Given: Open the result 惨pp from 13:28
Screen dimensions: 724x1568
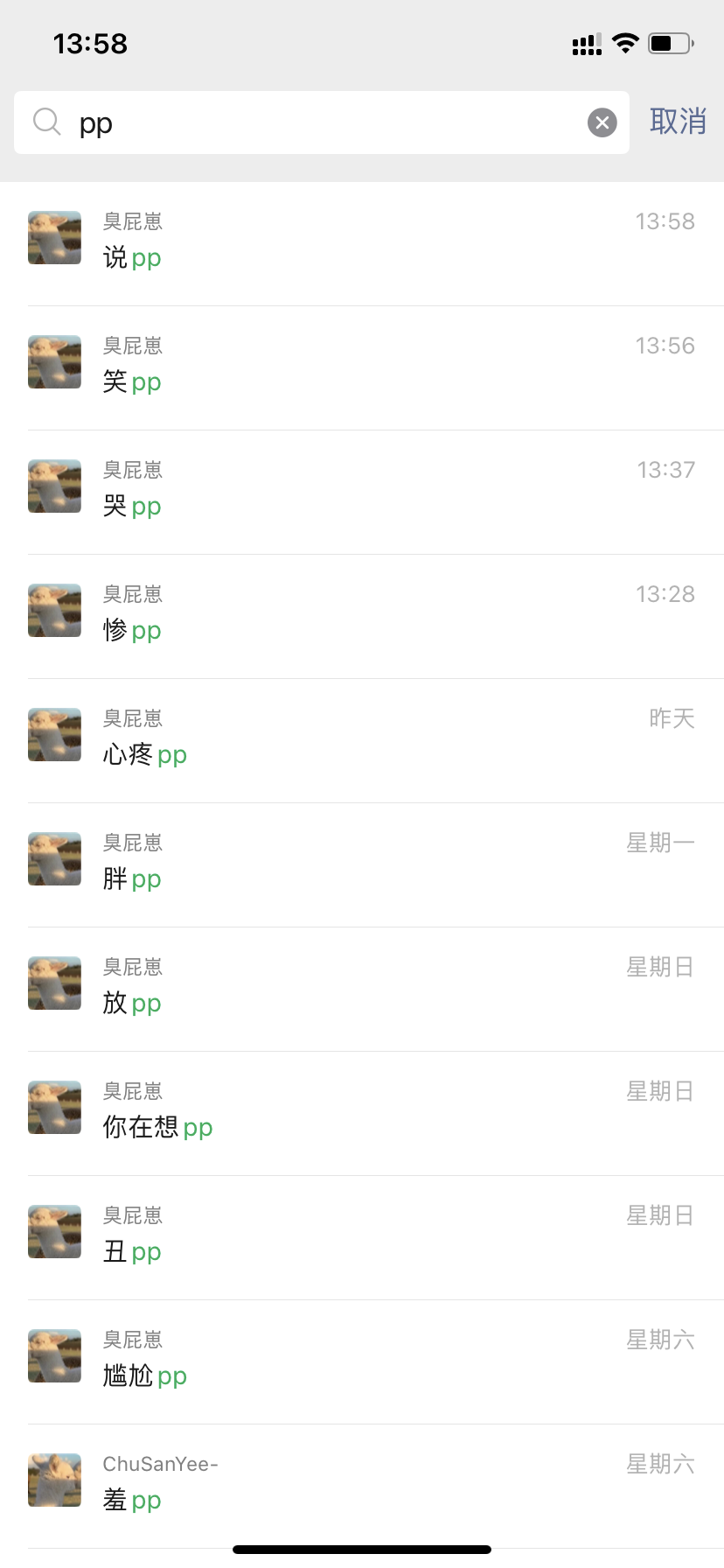Looking at the screenshot, I should pos(362,617).
